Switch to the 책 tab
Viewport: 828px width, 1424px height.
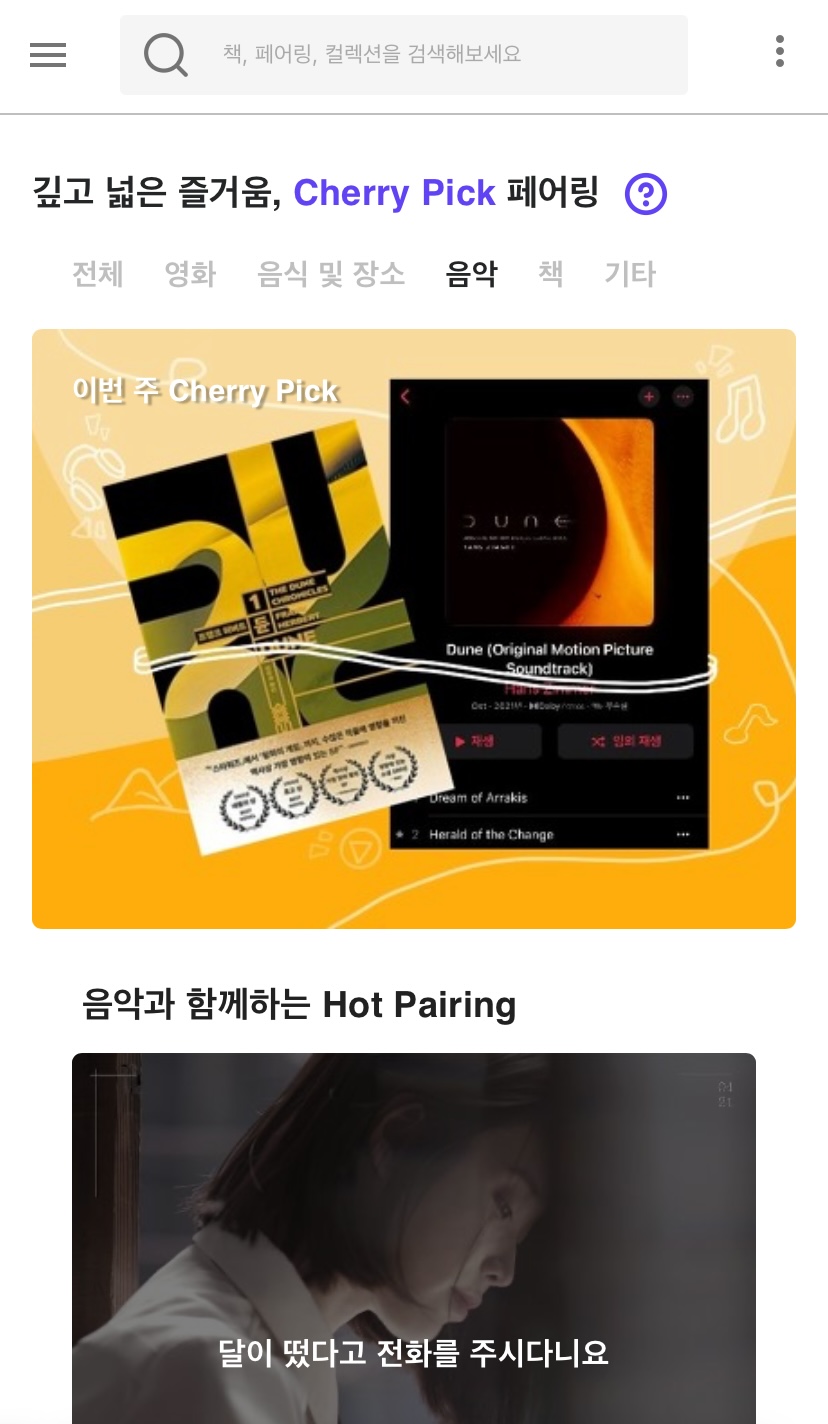click(x=551, y=274)
